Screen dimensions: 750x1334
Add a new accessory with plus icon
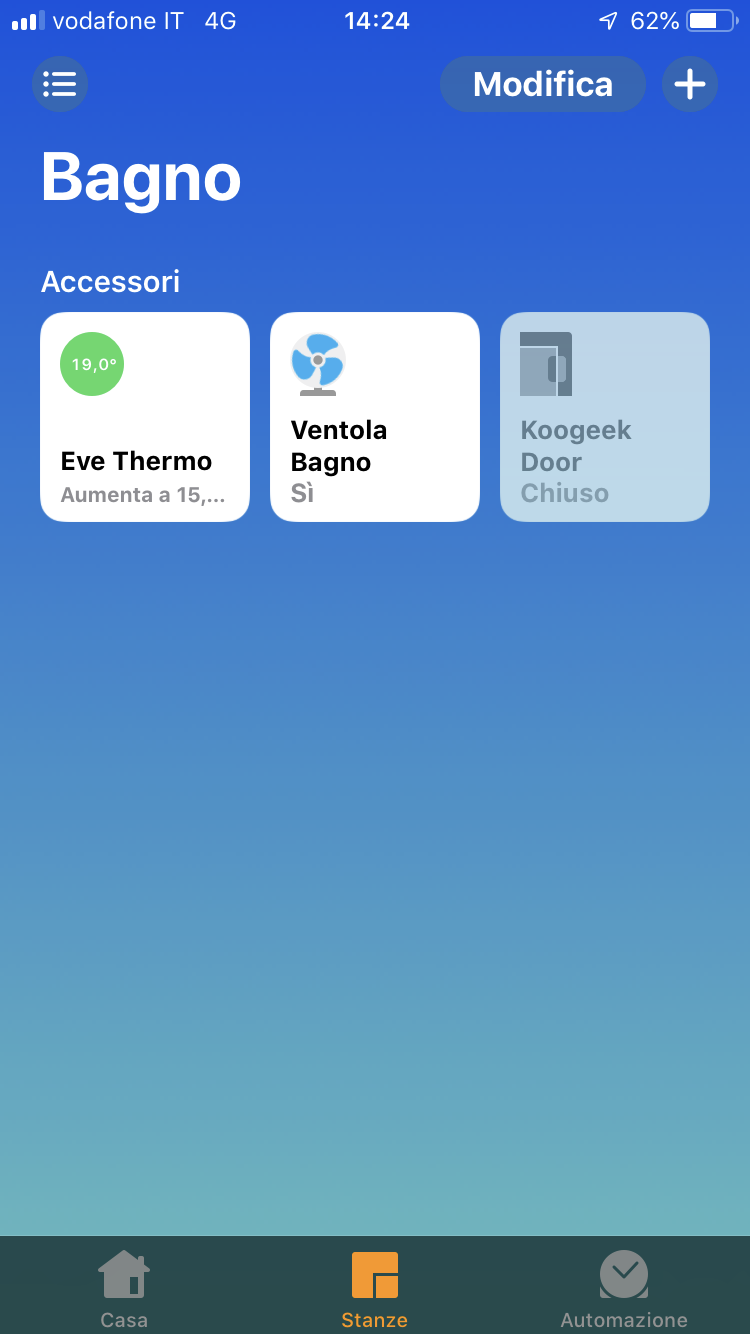[x=690, y=84]
